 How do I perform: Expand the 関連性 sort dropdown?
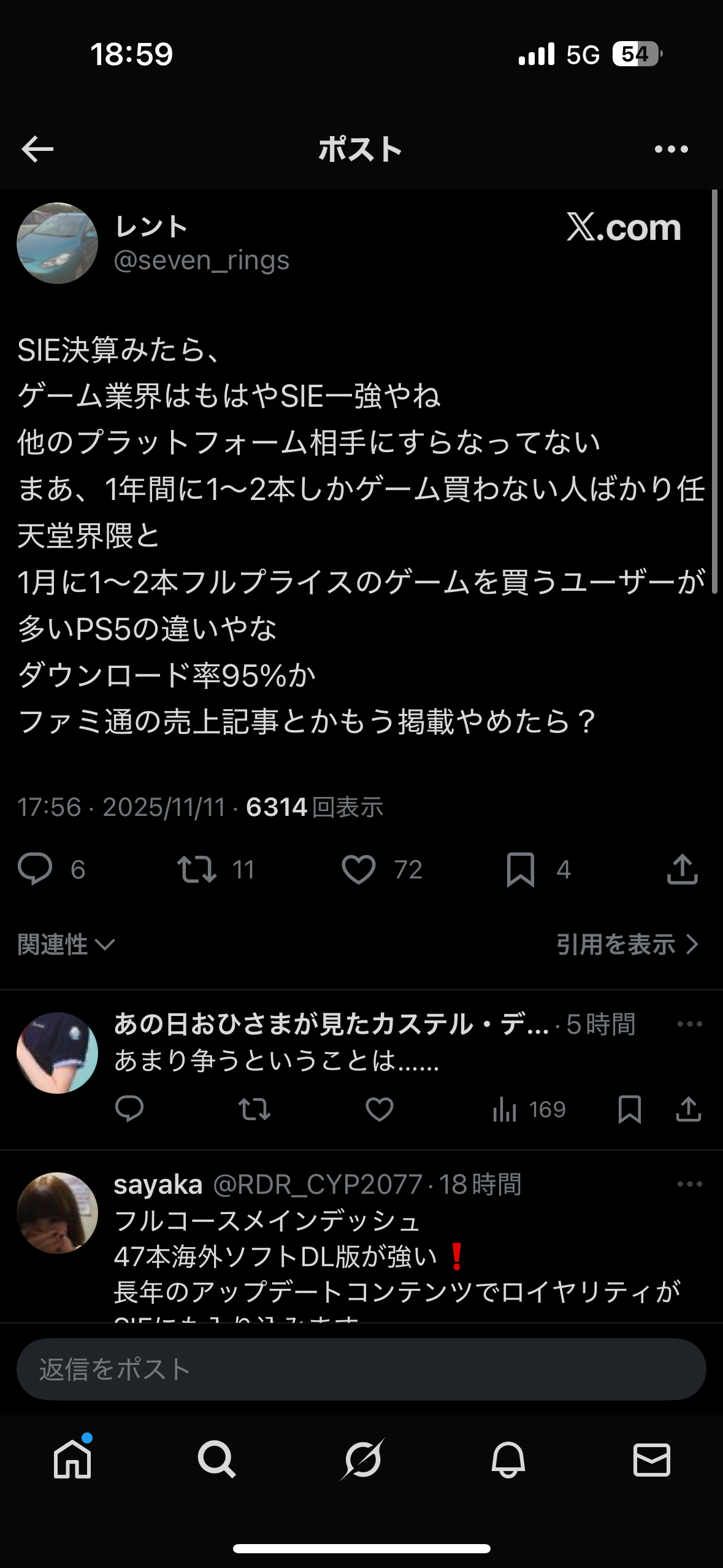(66, 944)
